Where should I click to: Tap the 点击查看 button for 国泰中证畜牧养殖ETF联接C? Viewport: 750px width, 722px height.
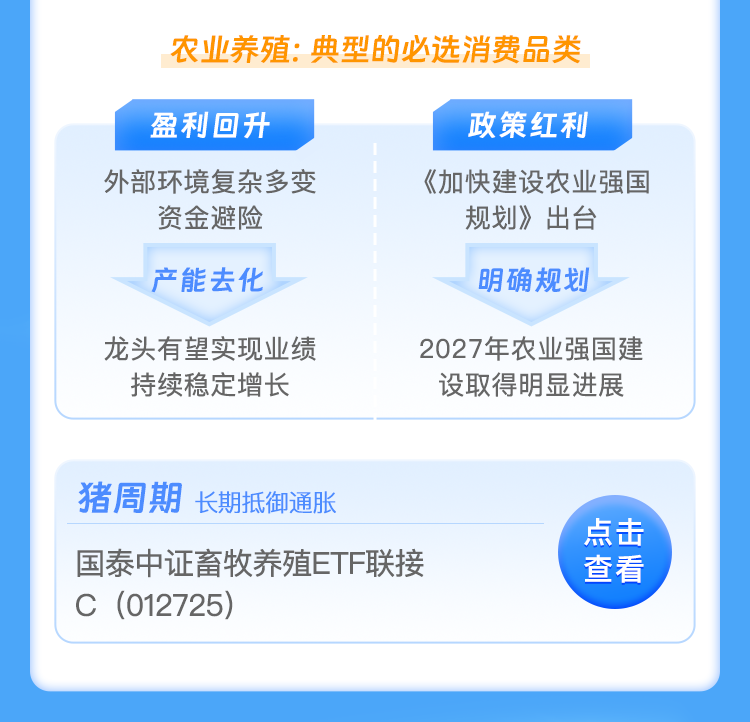coord(614,551)
